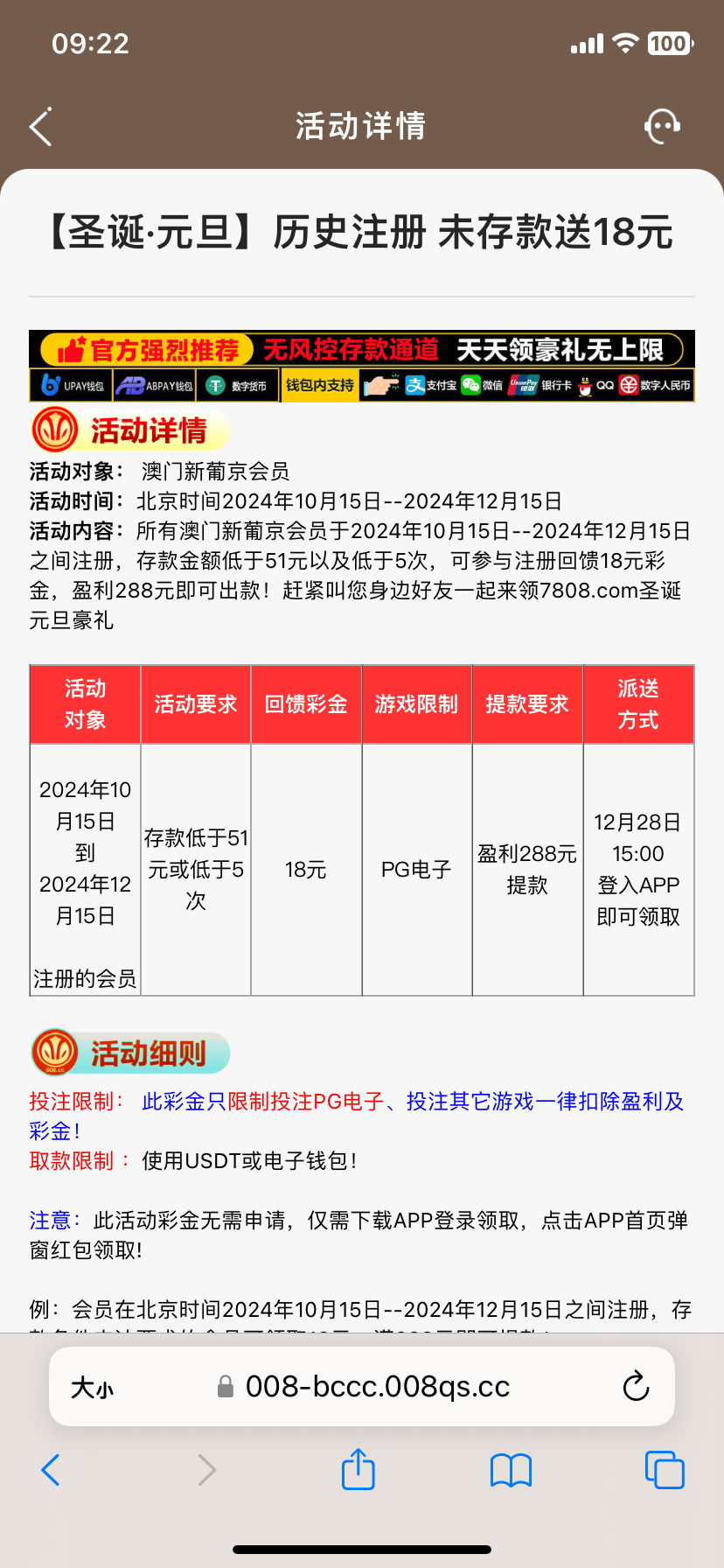Open the text size menu in address bar

[x=92, y=1387]
